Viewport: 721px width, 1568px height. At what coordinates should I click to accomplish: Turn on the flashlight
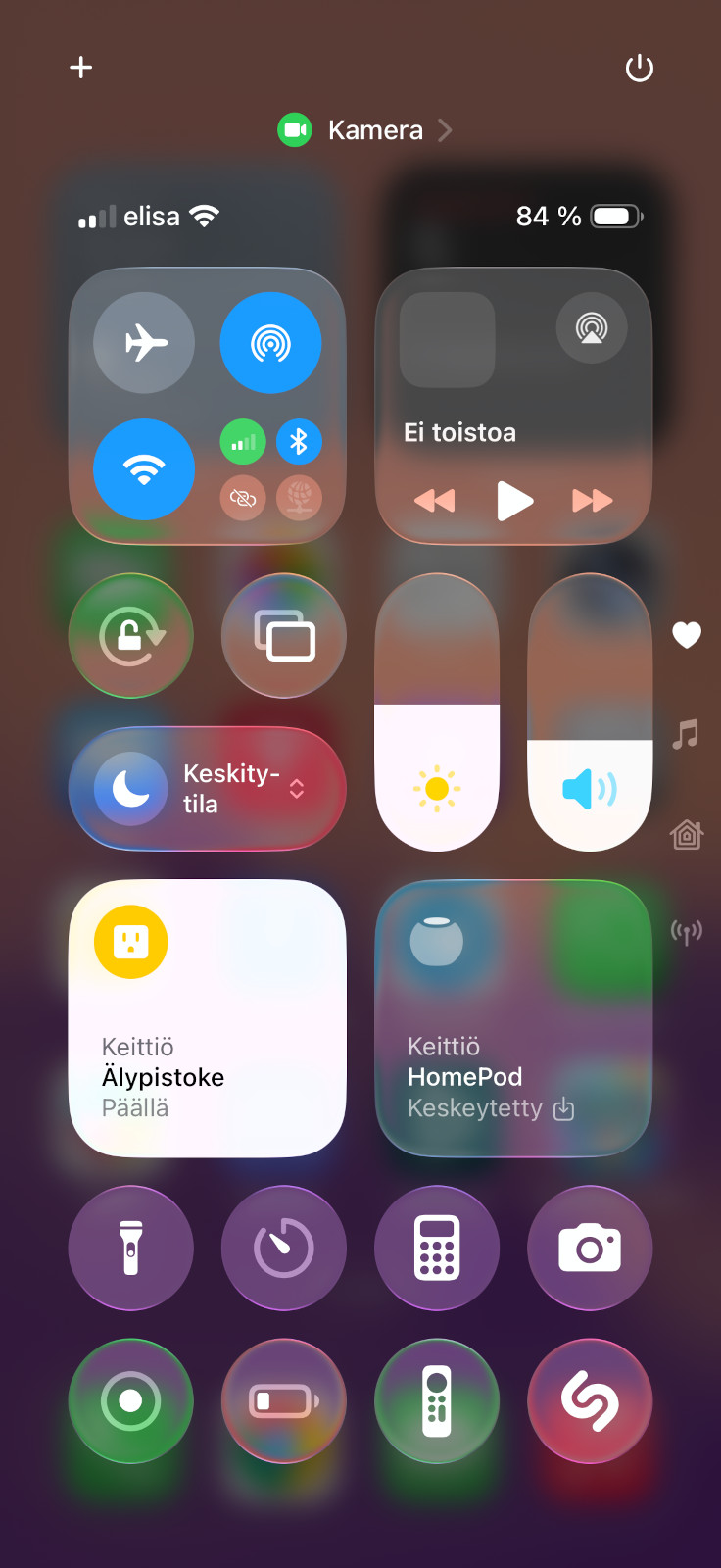pyautogui.click(x=131, y=1248)
